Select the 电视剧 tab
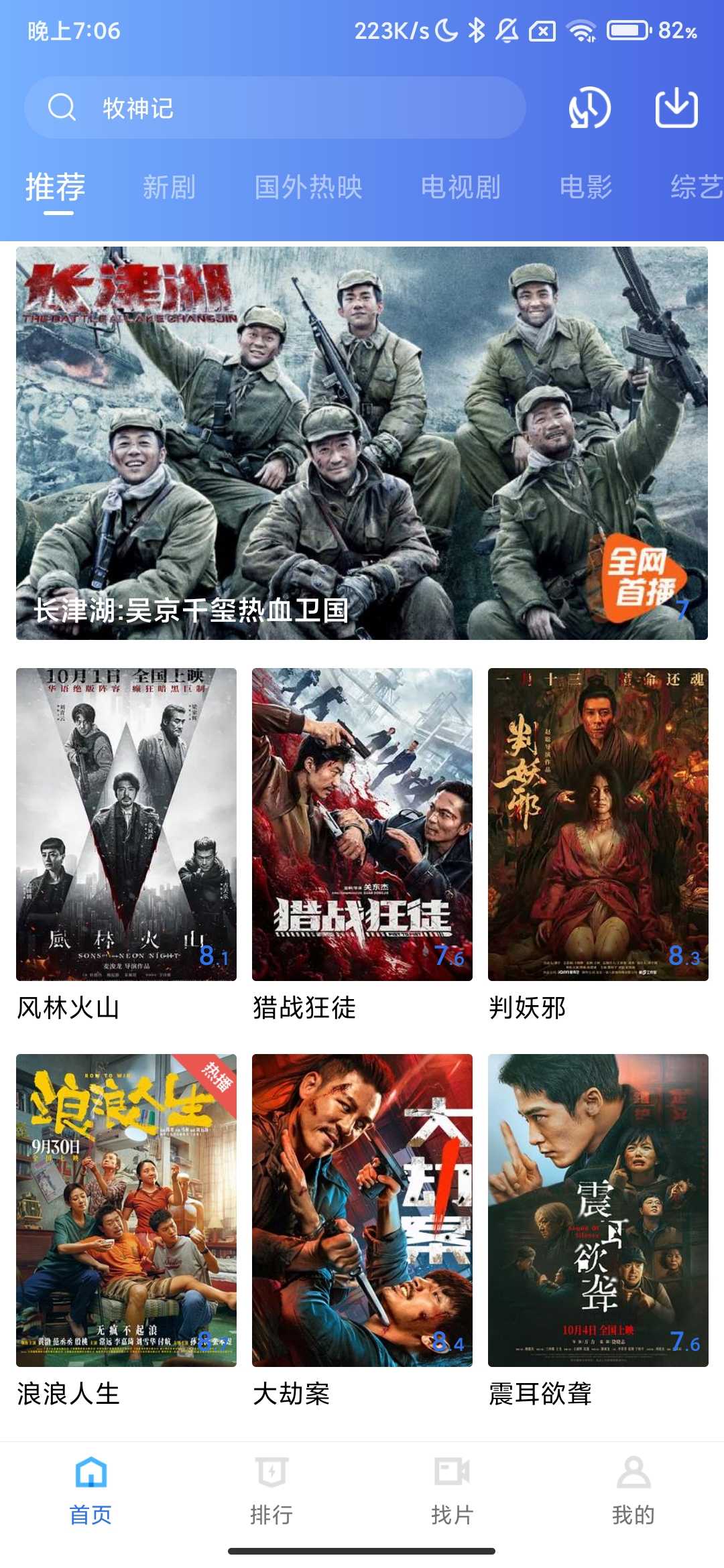This screenshot has height=1568, width=724. 461,187
